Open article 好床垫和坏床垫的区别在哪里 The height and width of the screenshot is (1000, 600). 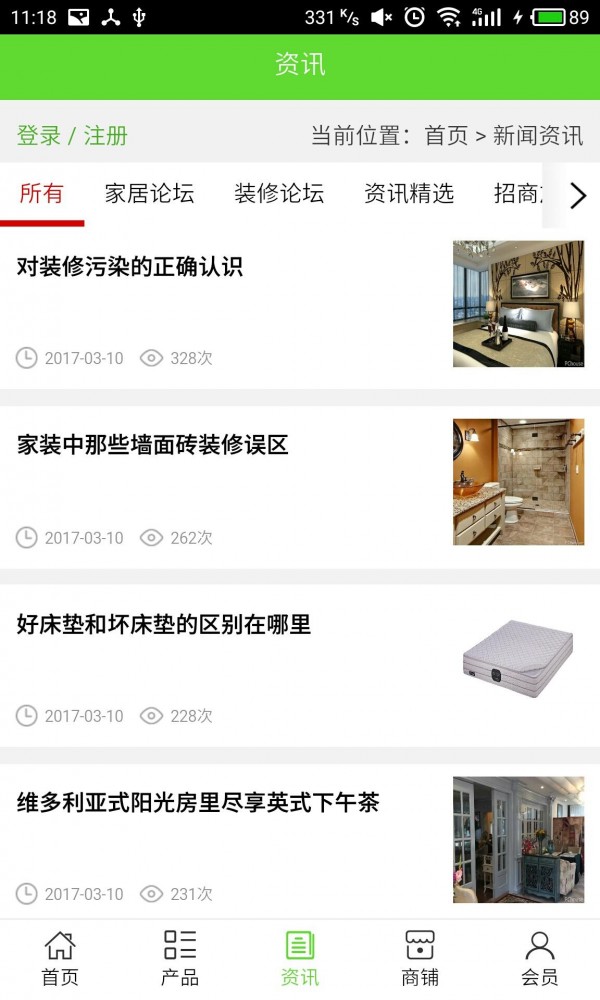pos(164,625)
